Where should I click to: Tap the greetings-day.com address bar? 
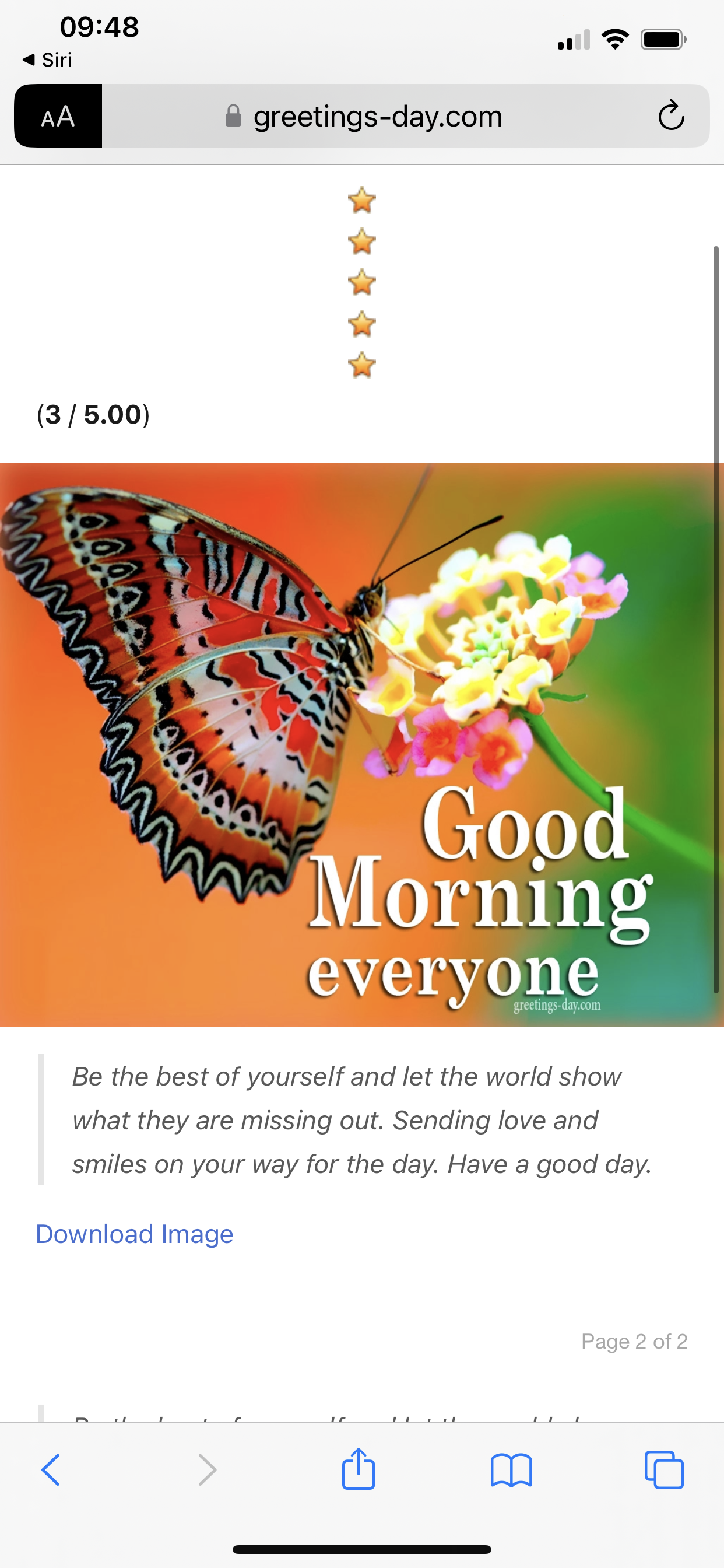(377, 116)
